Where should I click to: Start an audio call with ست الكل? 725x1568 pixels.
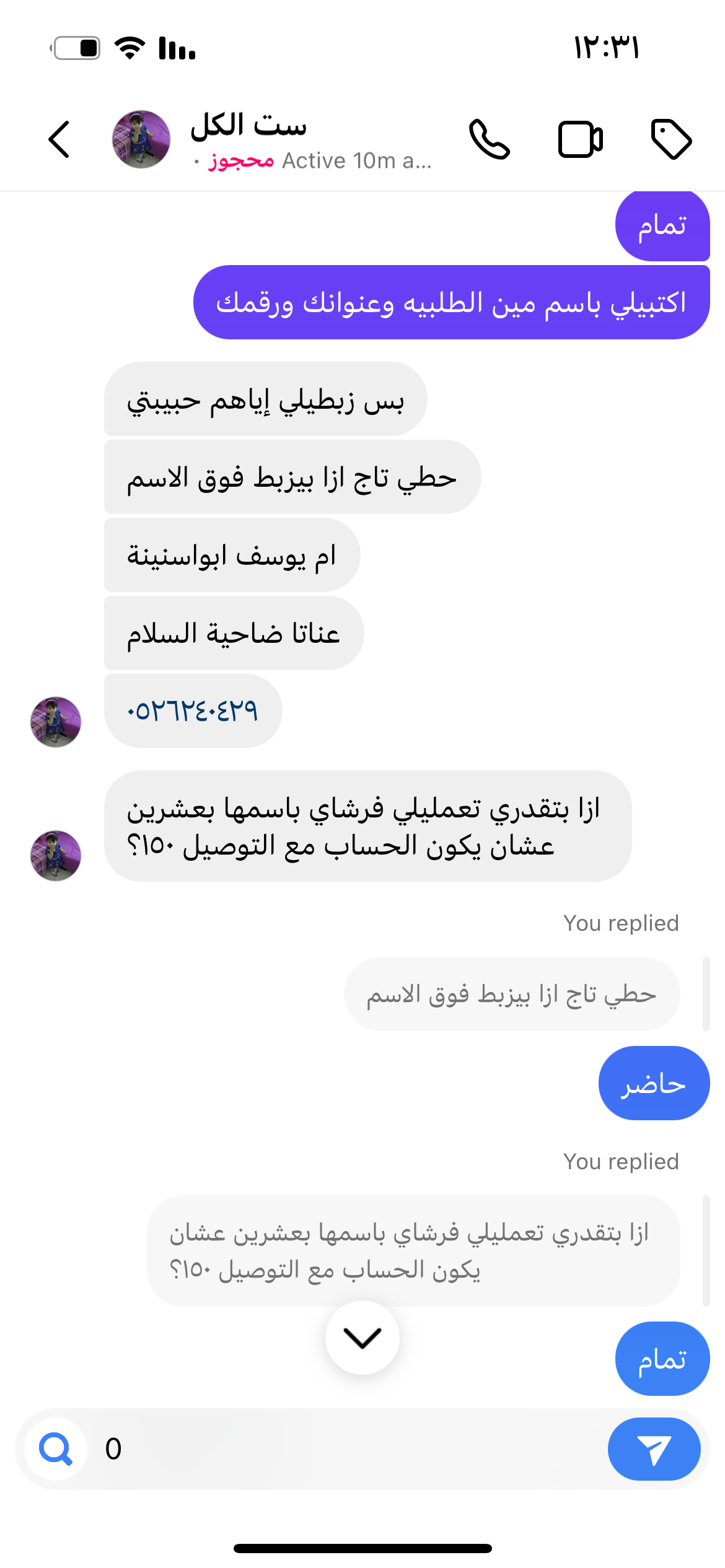(489, 139)
